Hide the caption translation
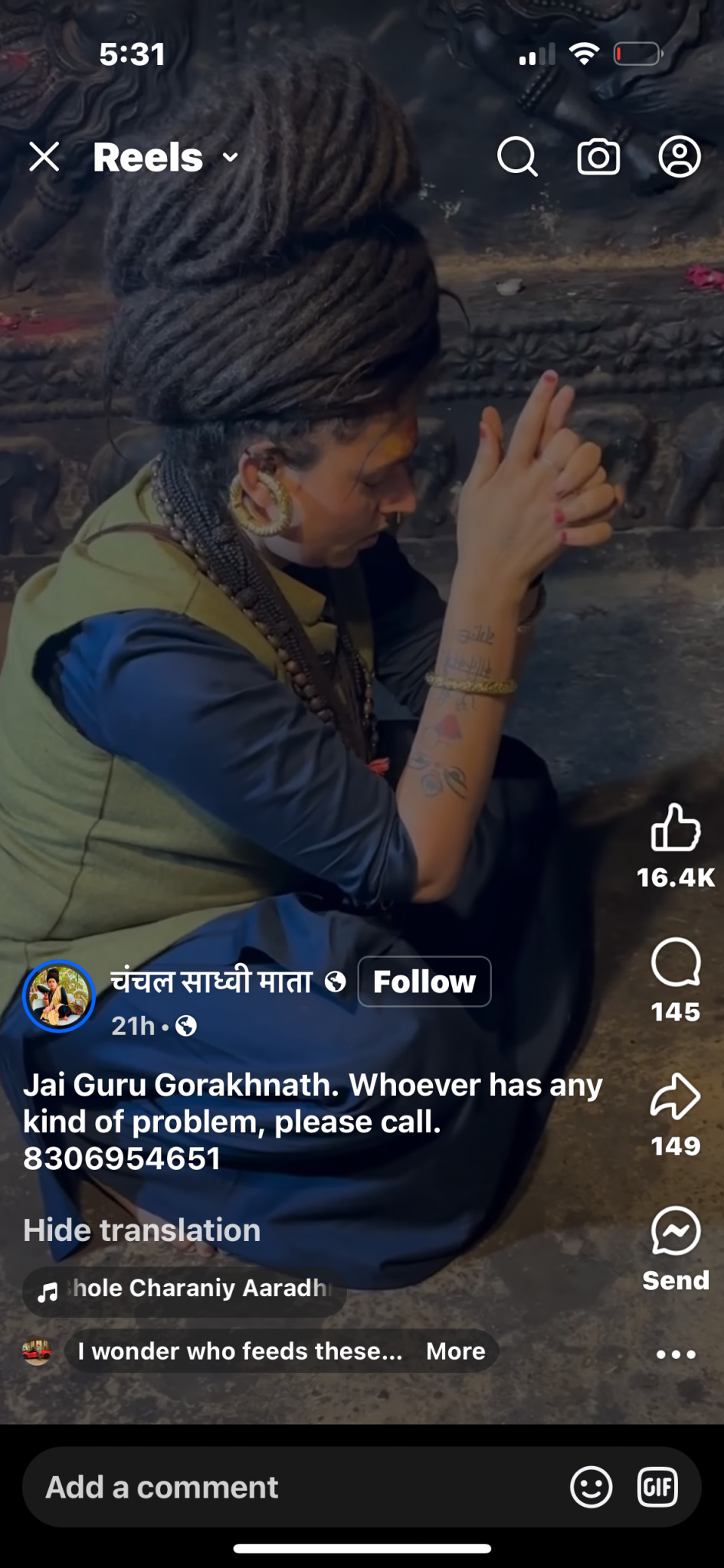Image resolution: width=724 pixels, height=1568 pixels. tap(142, 1230)
